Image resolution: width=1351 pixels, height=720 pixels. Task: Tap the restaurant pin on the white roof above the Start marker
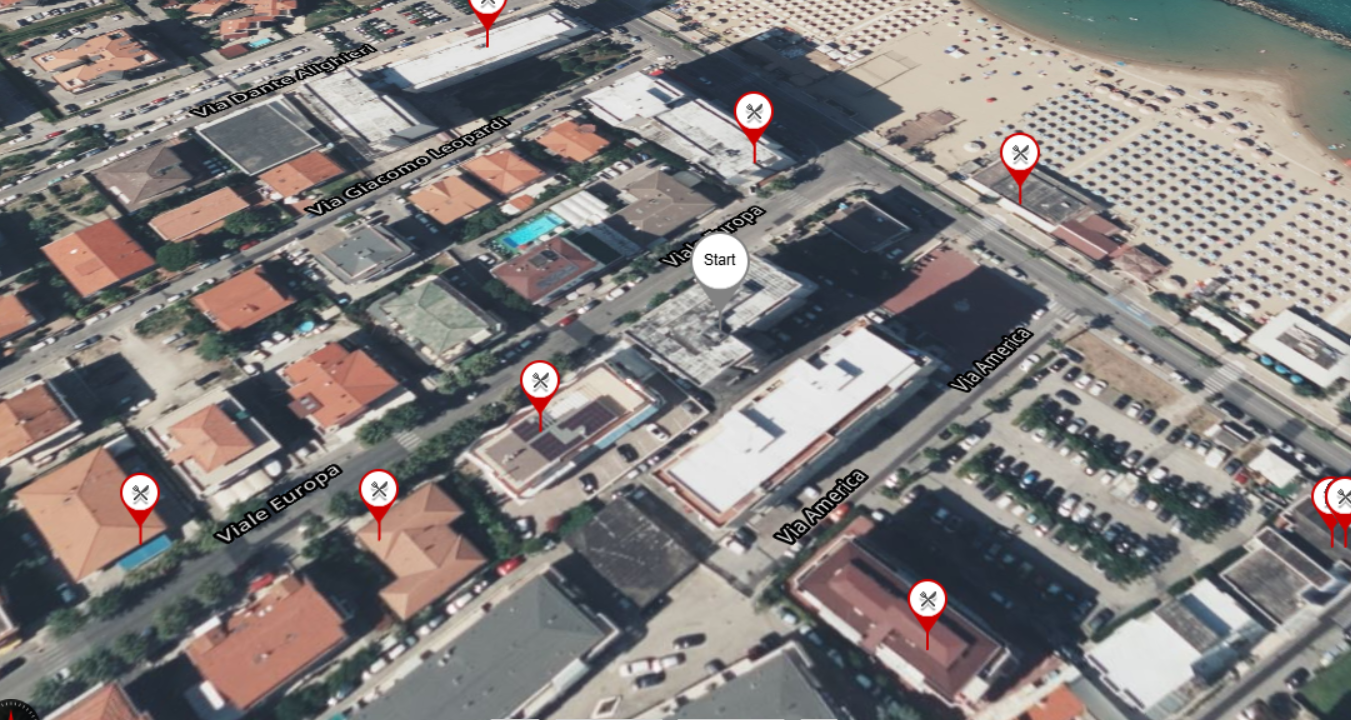[754, 113]
